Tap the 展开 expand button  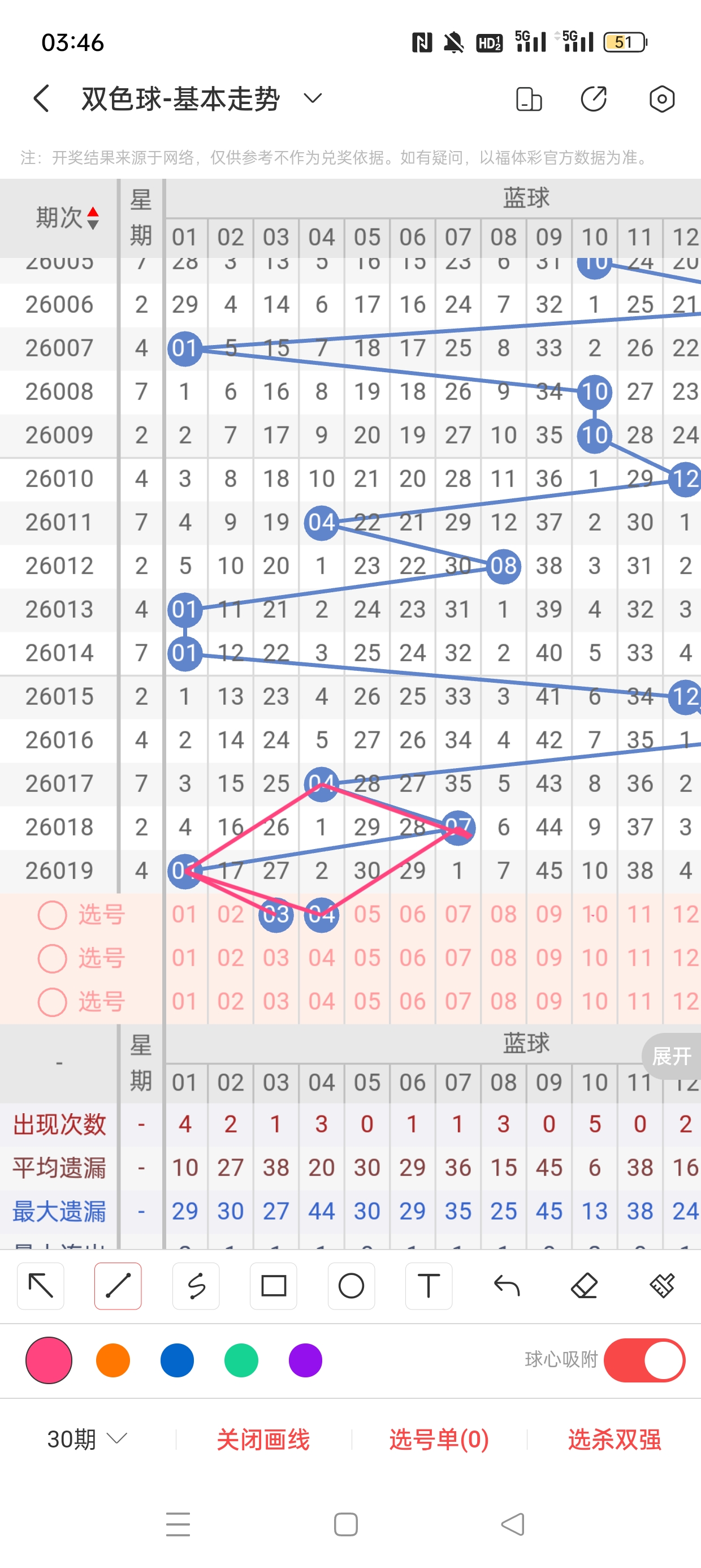[671, 1056]
